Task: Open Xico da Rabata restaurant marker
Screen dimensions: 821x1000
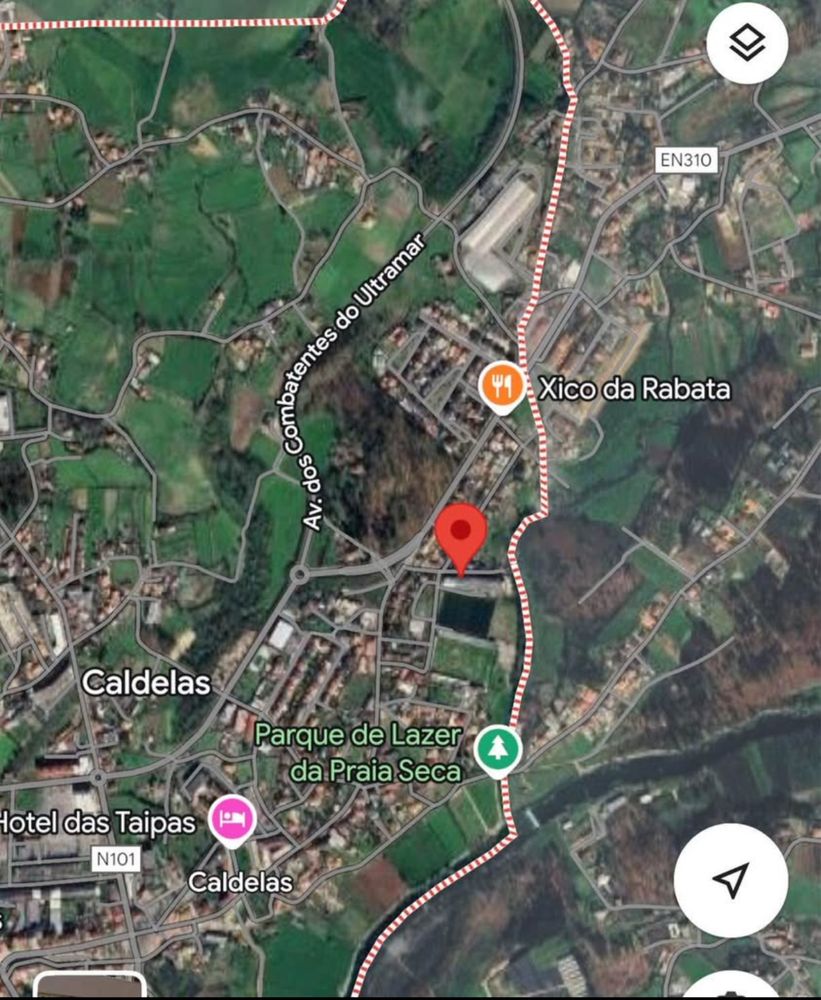Action: 502,386
